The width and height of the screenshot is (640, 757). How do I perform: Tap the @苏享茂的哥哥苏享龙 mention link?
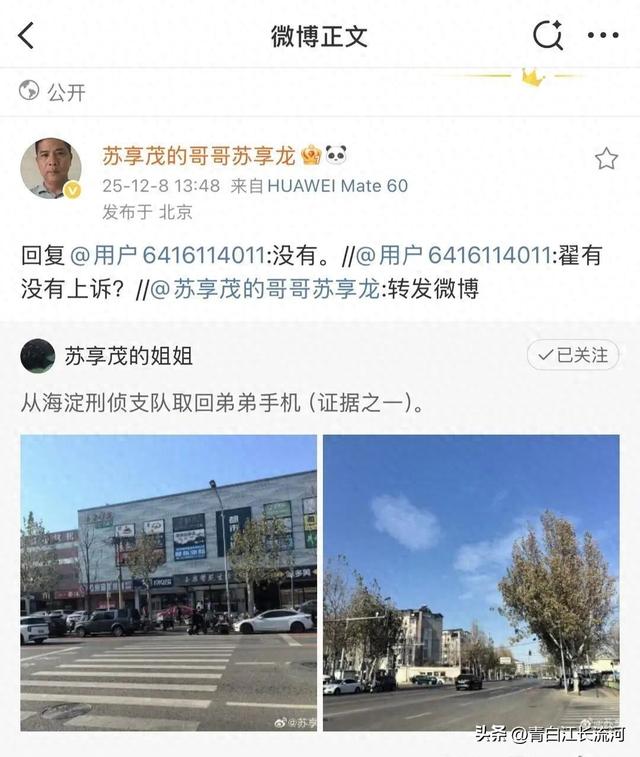pos(265,289)
